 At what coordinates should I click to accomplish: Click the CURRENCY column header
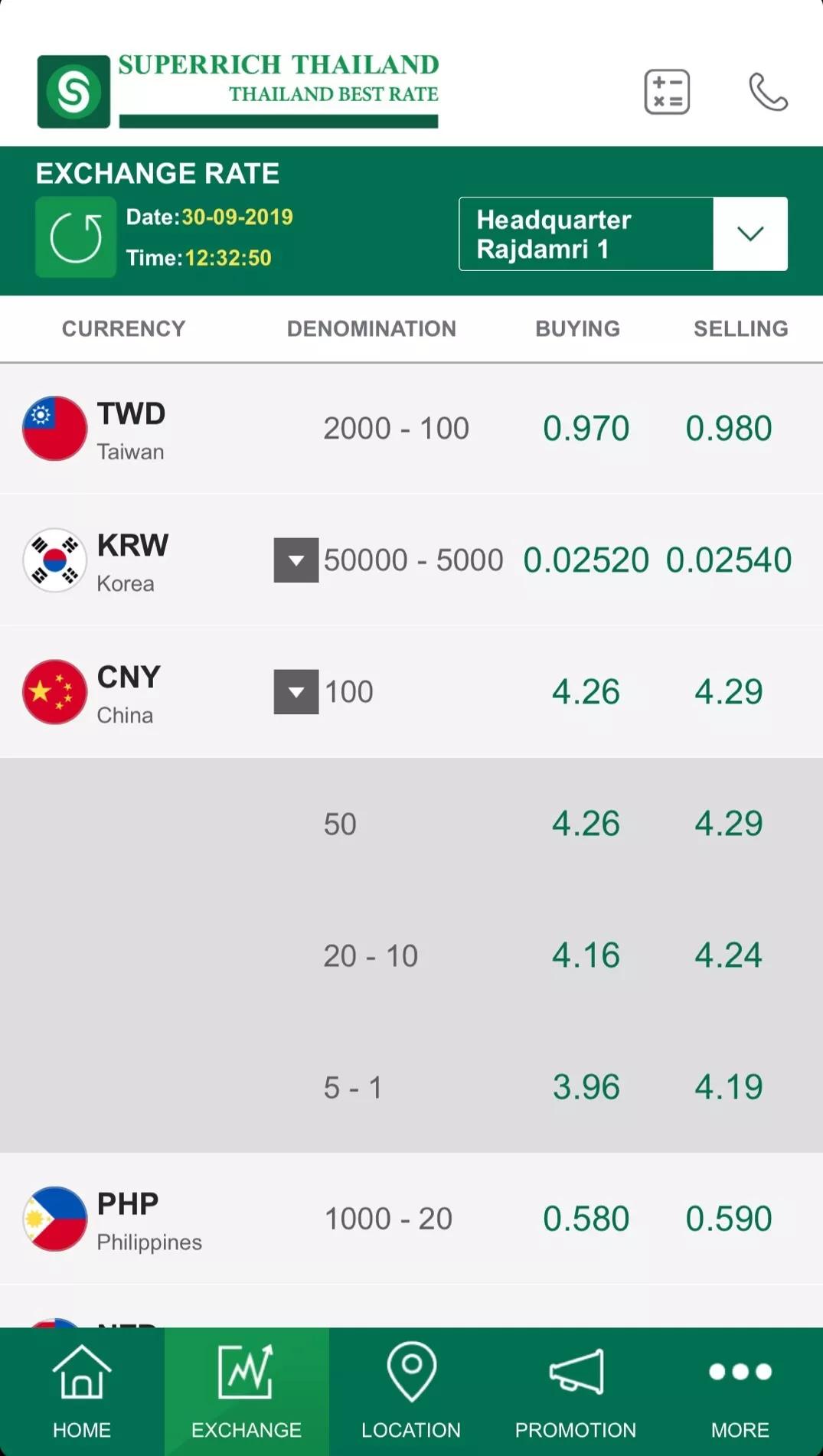pyautogui.click(x=122, y=328)
